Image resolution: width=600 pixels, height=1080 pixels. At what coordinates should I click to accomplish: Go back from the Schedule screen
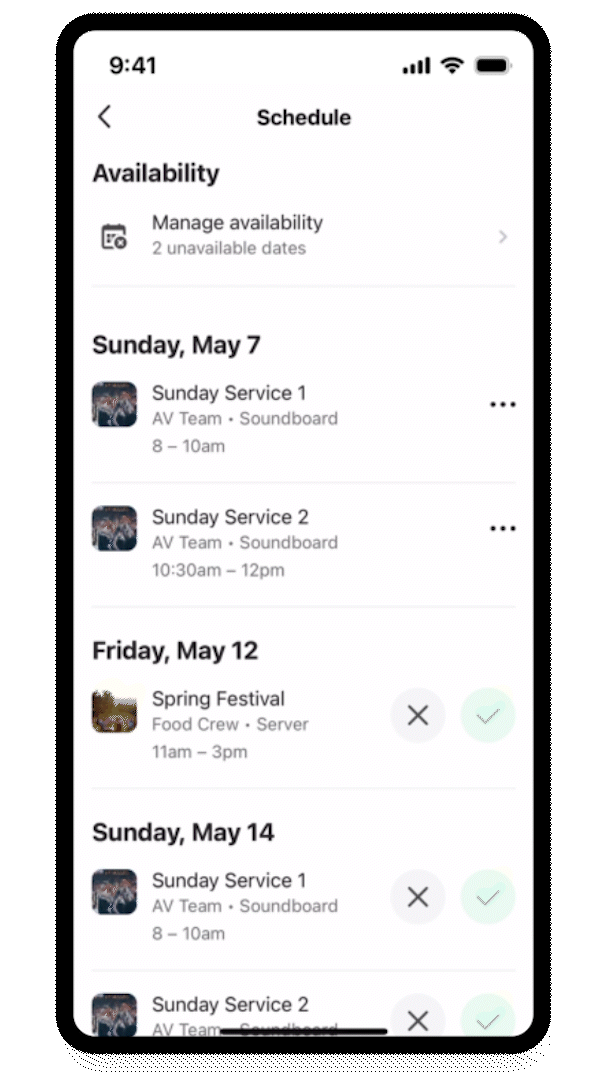tap(105, 117)
